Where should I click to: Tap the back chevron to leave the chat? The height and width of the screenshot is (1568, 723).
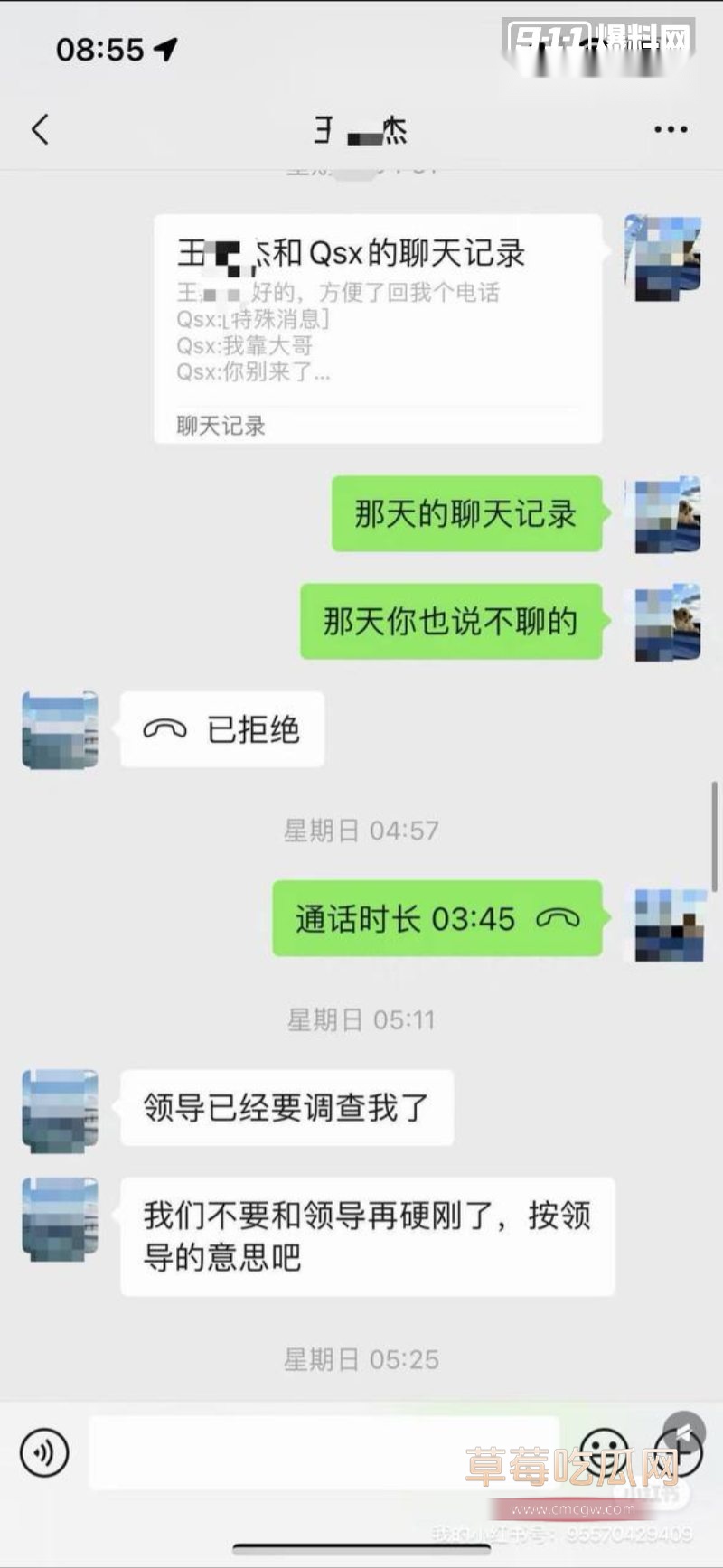click(40, 129)
